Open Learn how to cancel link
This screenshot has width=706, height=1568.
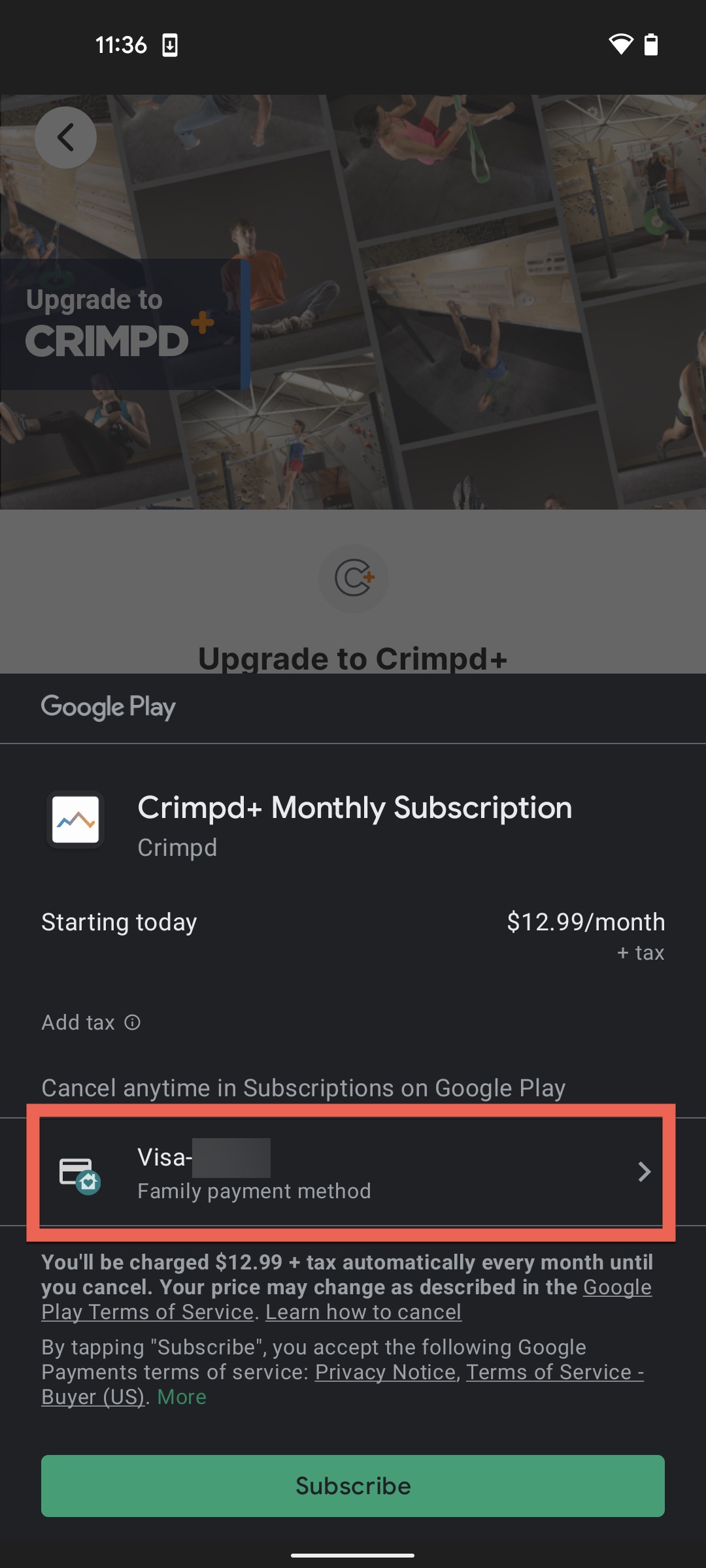tap(363, 1312)
